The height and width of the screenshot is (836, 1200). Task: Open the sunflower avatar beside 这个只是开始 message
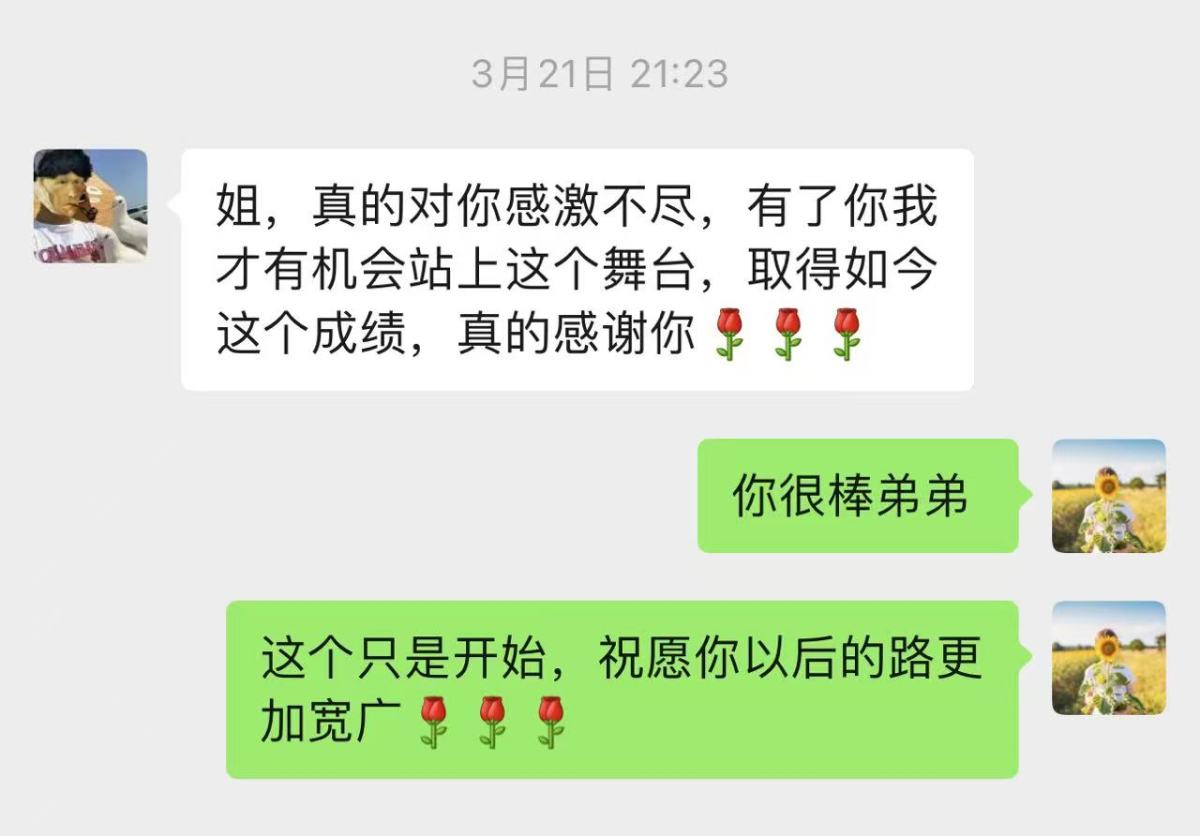1108,658
